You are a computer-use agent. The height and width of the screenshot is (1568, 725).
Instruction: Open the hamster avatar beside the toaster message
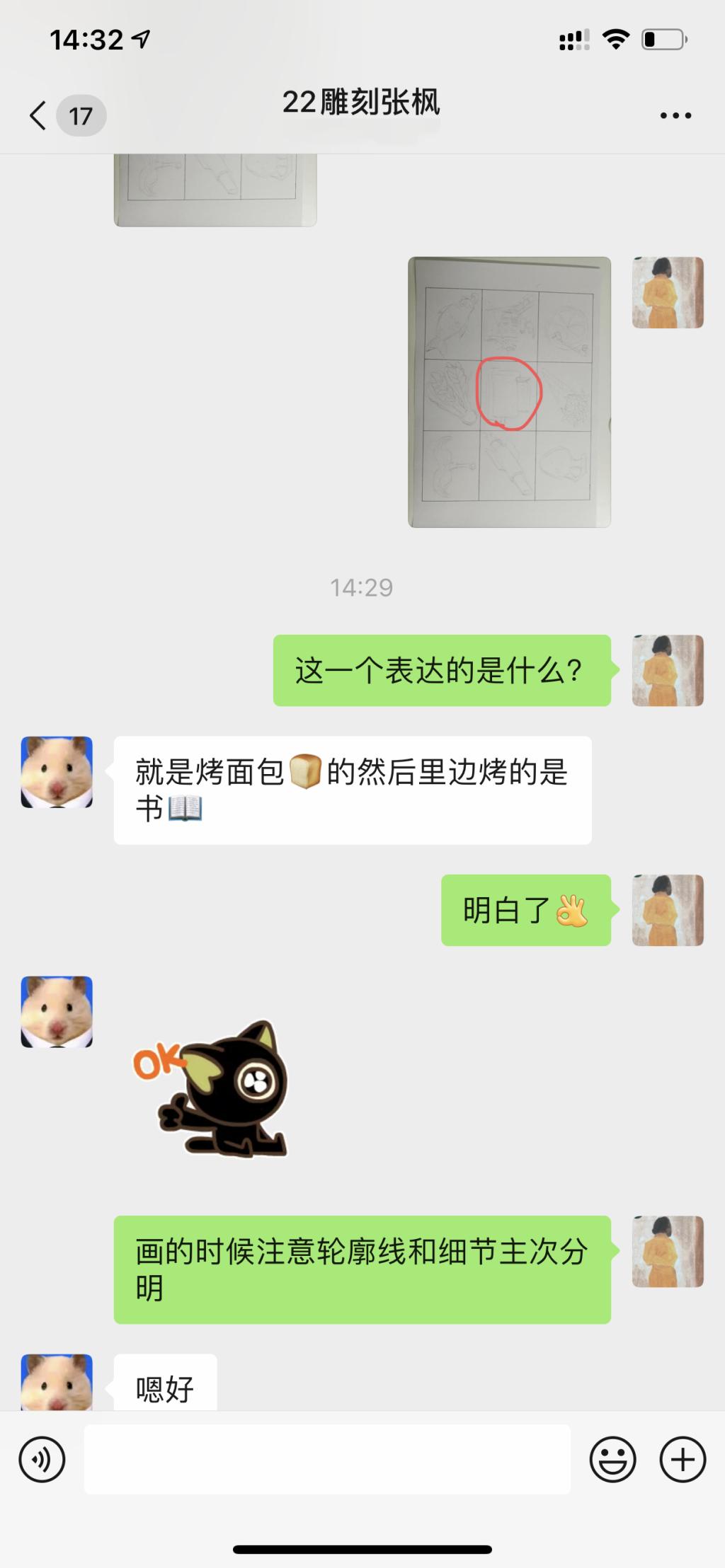tap(57, 772)
